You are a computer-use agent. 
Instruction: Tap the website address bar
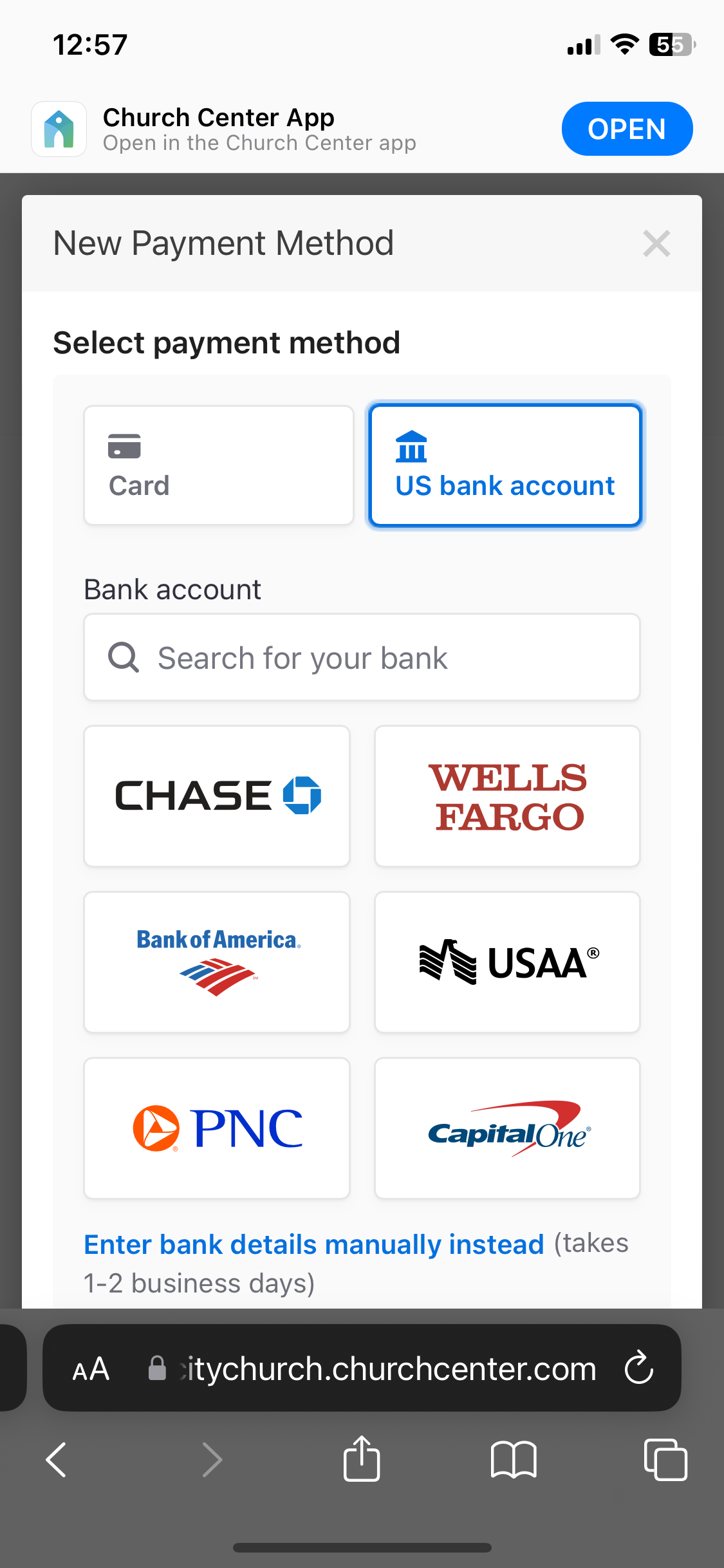[373, 1368]
